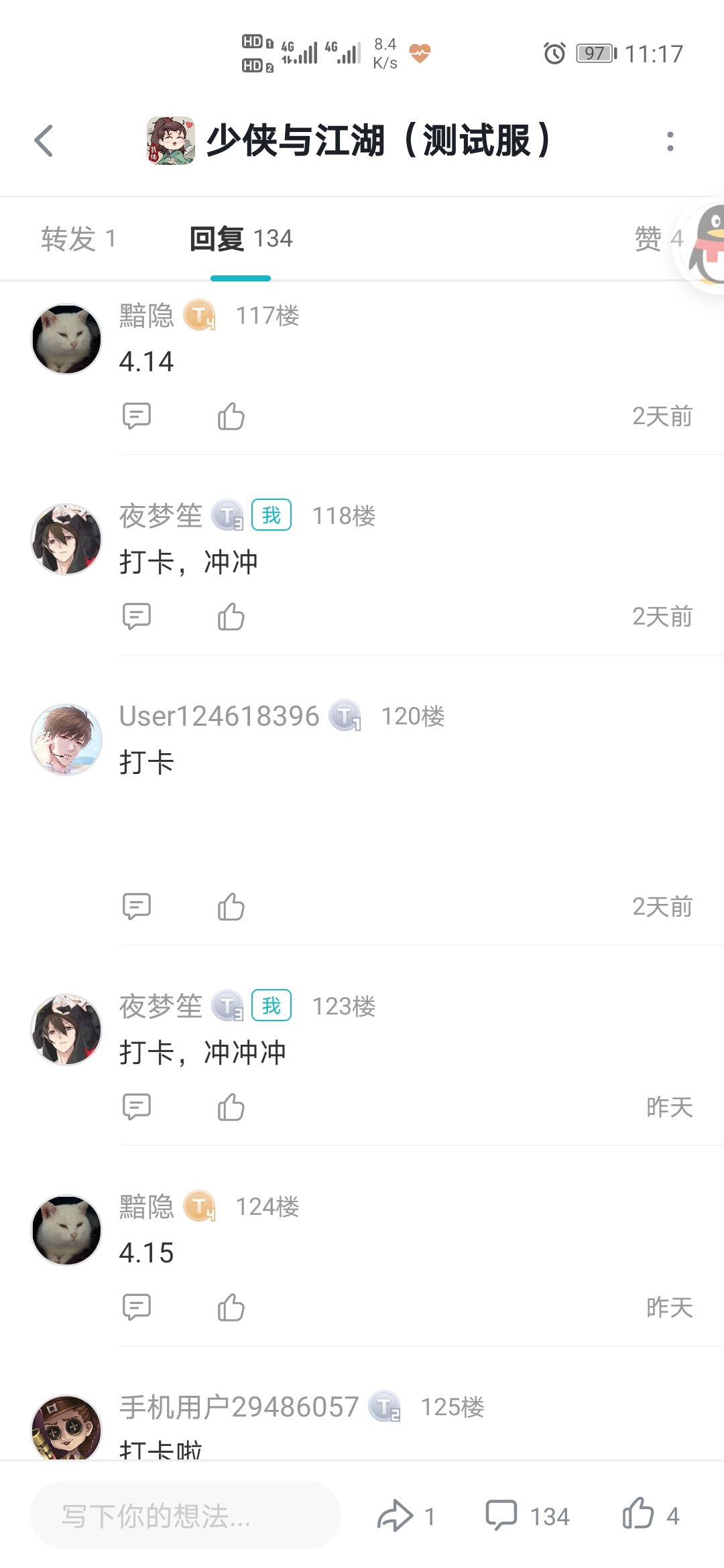Viewport: 724px width, 1568px height.
Task: Like the 118楼 comment by 夜梦笙
Action: point(231,616)
